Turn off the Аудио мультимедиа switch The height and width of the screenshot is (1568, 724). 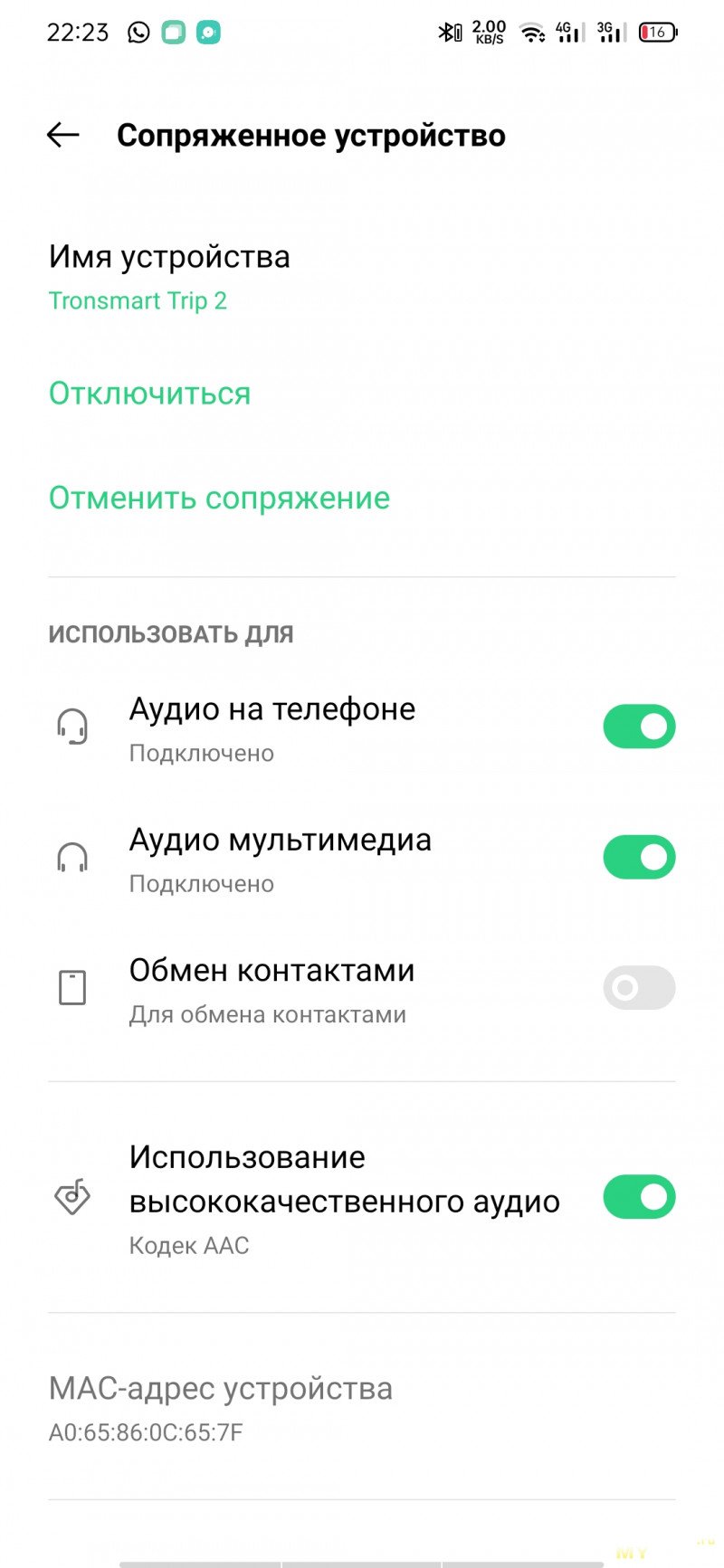639,857
